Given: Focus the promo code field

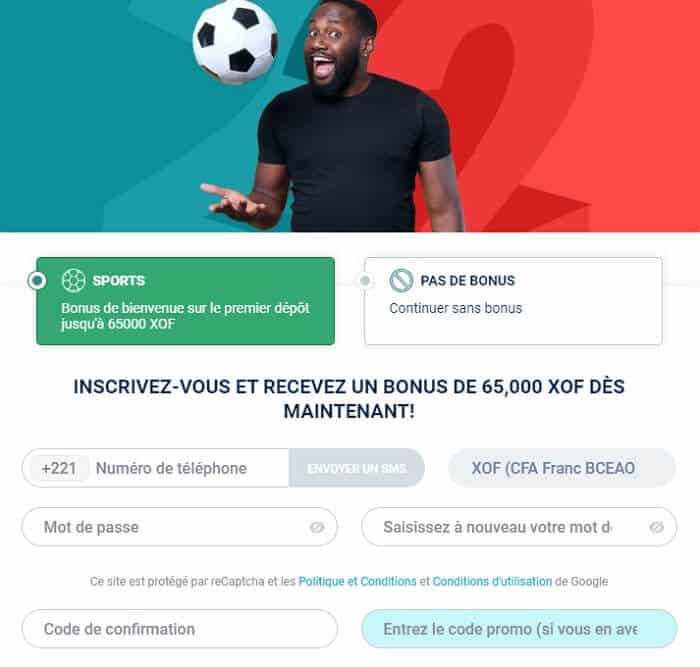Looking at the screenshot, I should (x=518, y=629).
